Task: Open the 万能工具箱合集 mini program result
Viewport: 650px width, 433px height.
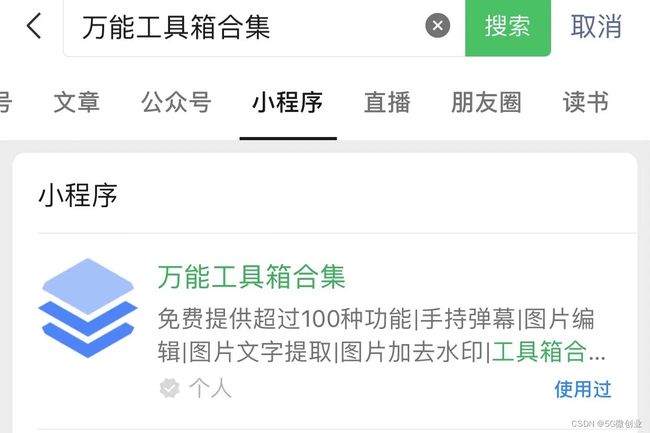Action: (x=252, y=276)
